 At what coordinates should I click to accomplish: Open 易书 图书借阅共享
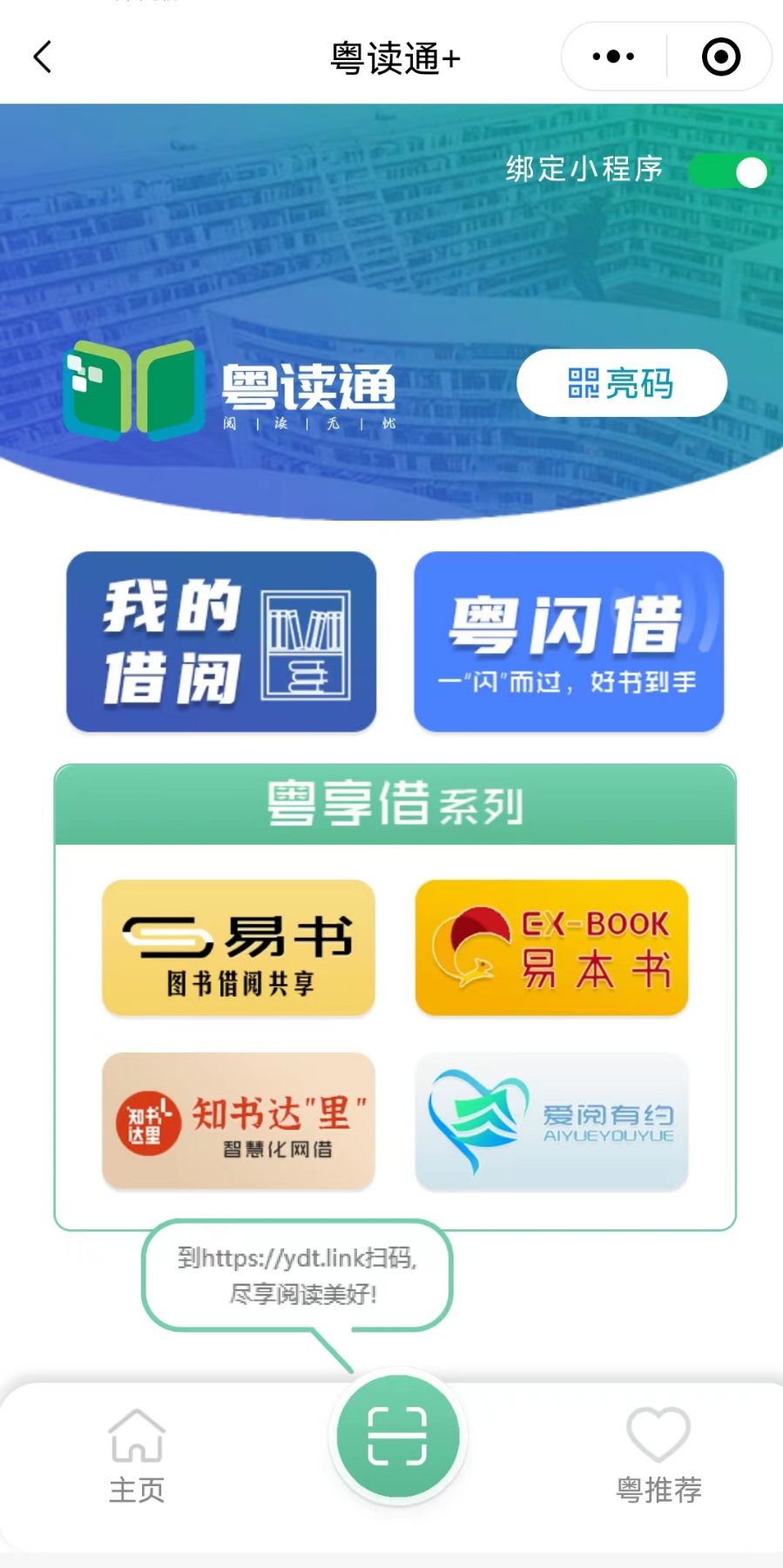coord(239,947)
